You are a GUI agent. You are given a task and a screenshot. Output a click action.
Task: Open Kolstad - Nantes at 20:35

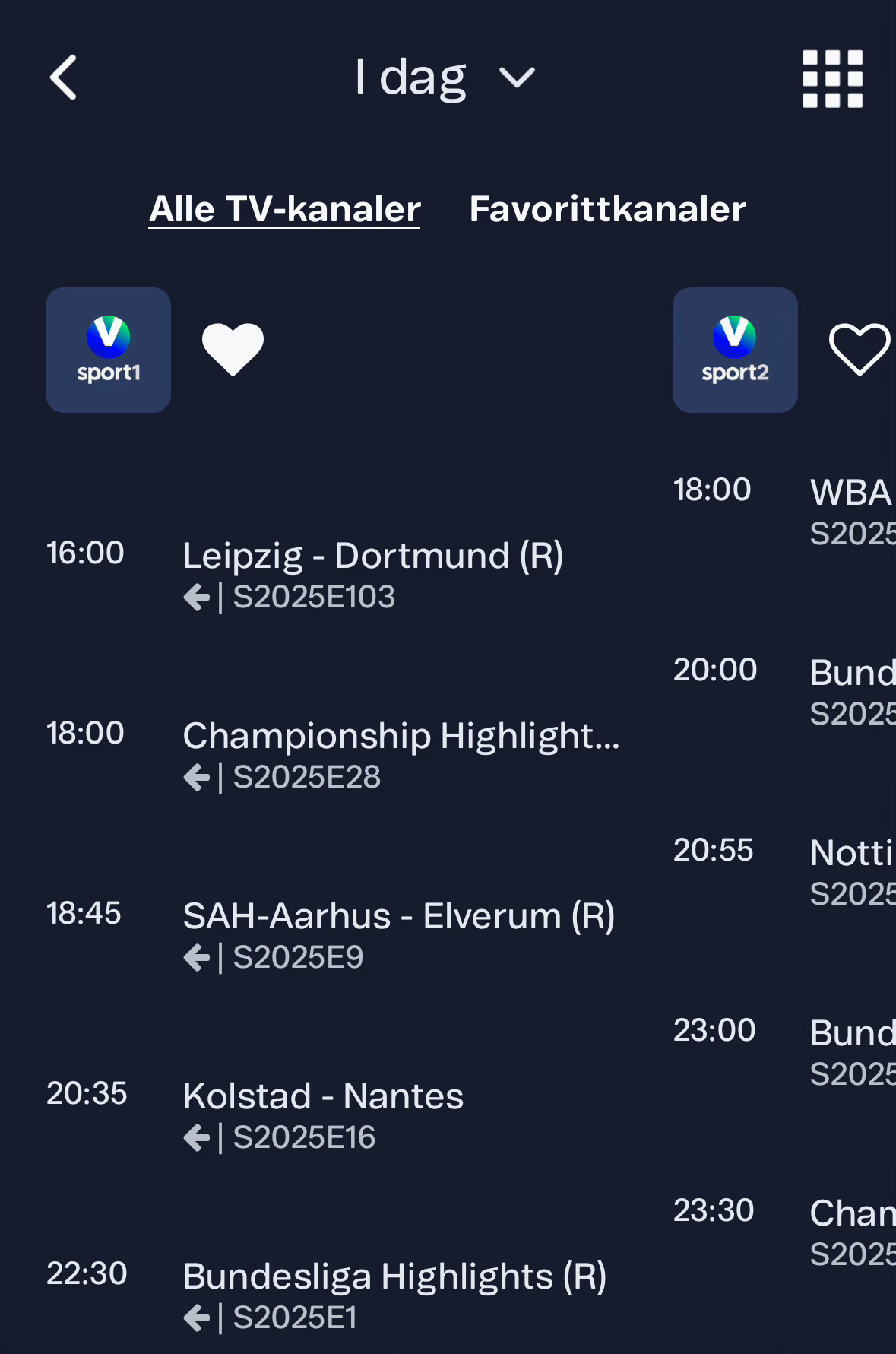323,1115
